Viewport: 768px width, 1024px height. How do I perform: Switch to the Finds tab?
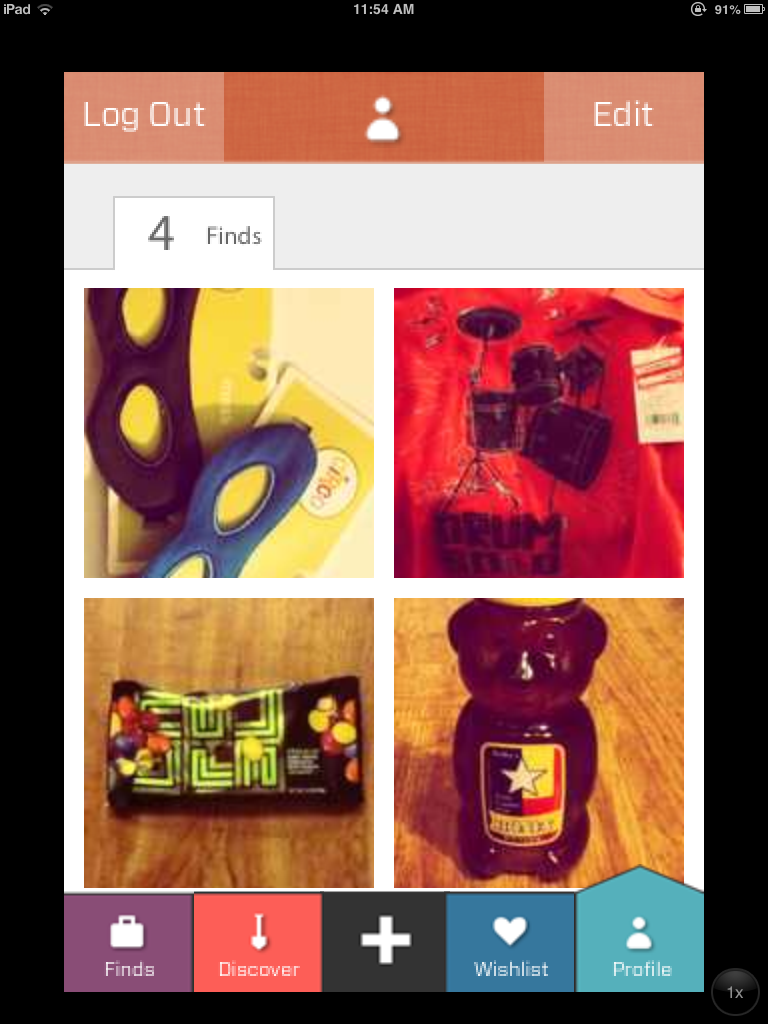pos(129,943)
